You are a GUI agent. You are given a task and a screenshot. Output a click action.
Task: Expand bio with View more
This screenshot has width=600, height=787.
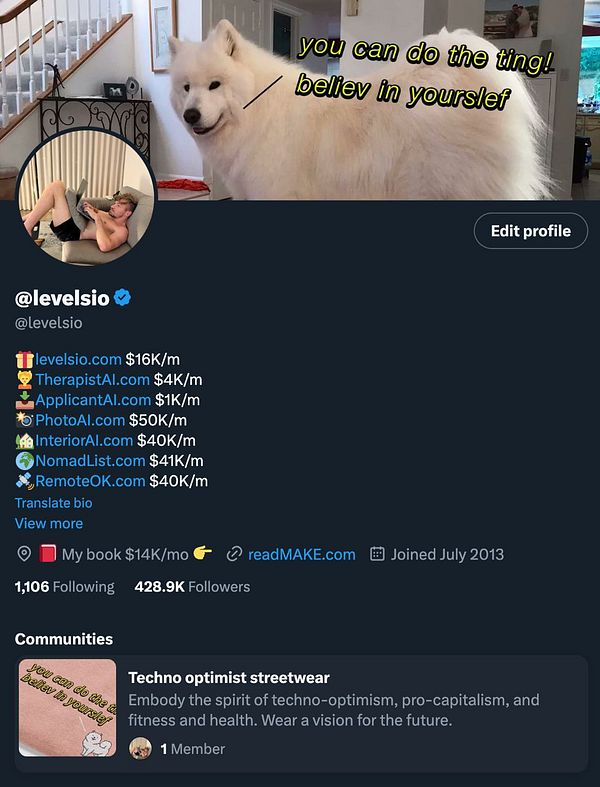coord(49,523)
